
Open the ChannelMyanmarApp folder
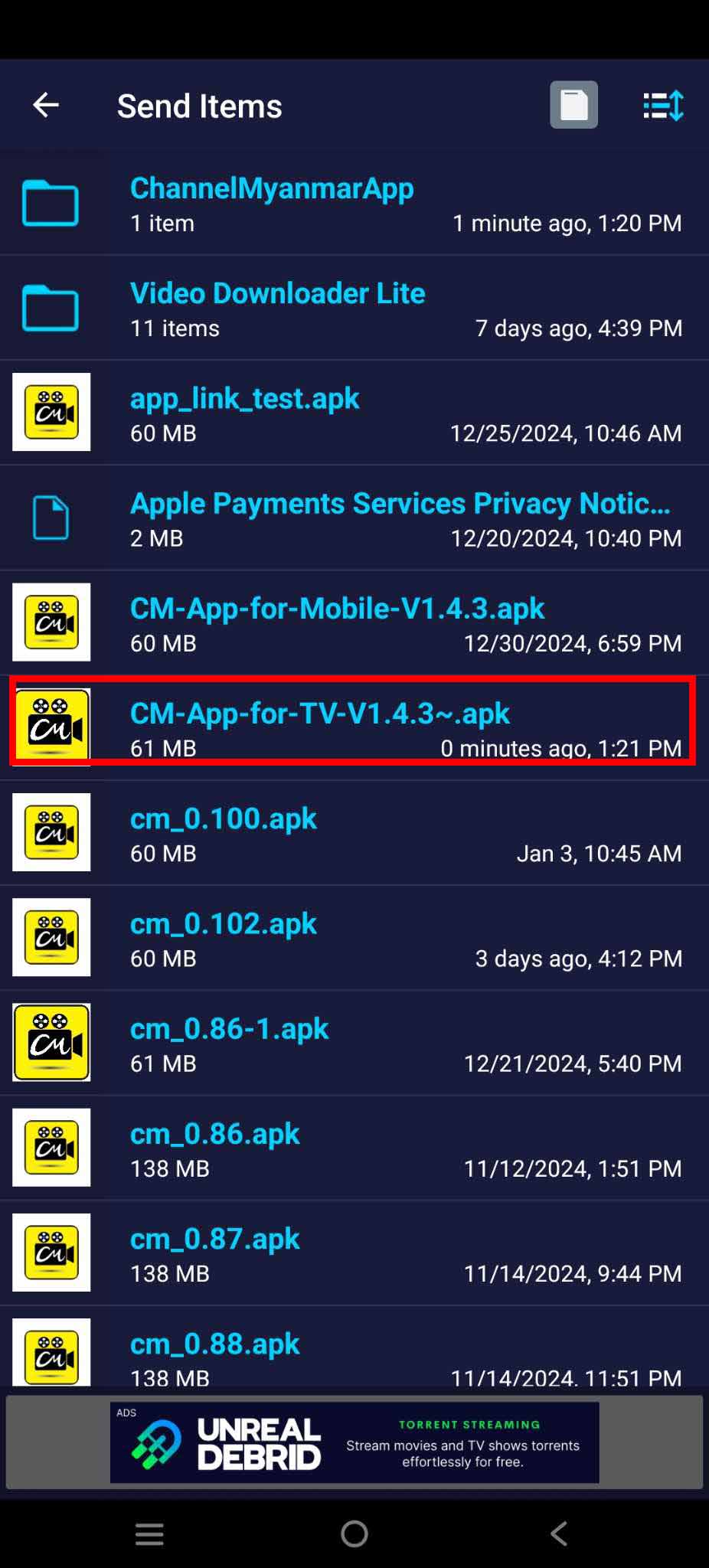(354, 204)
